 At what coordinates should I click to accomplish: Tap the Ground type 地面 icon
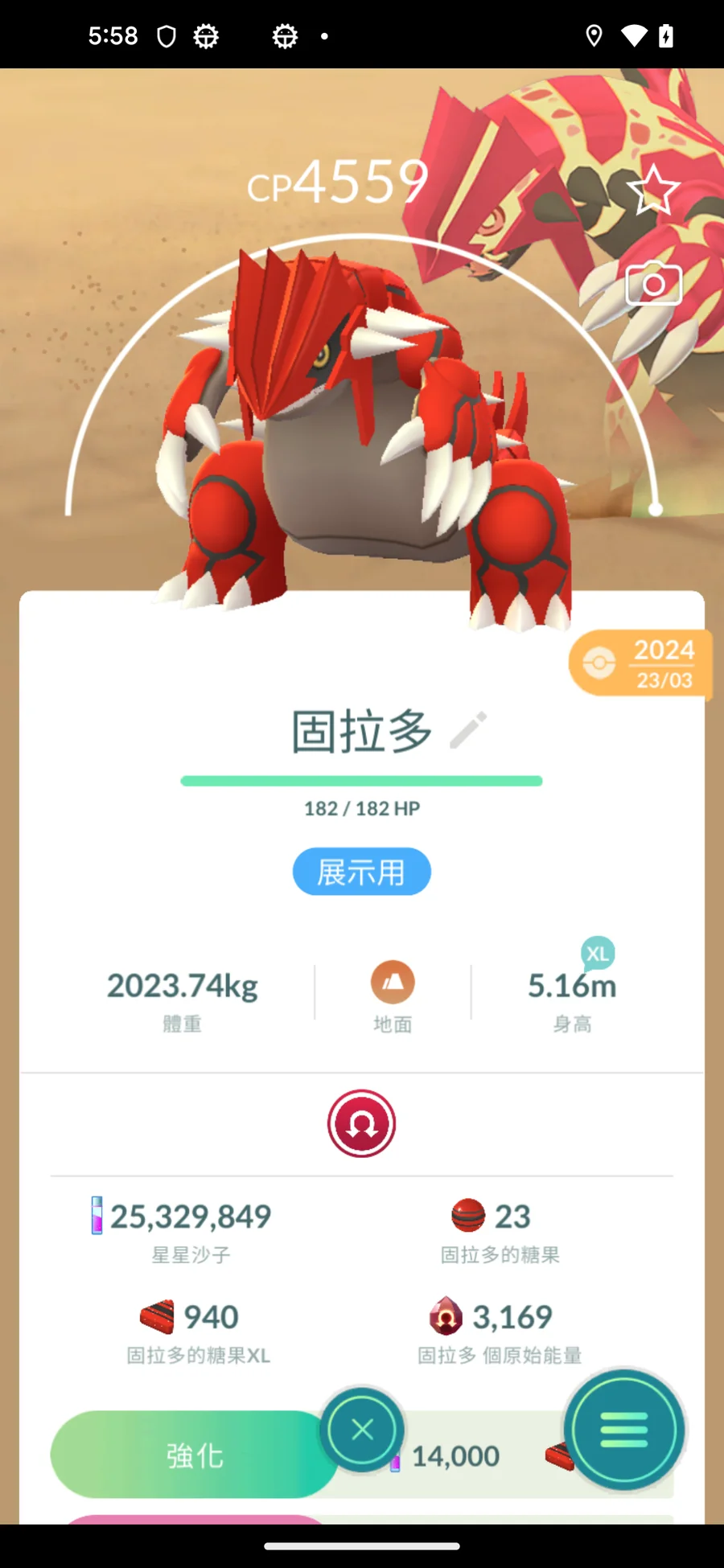click(393, 982)
